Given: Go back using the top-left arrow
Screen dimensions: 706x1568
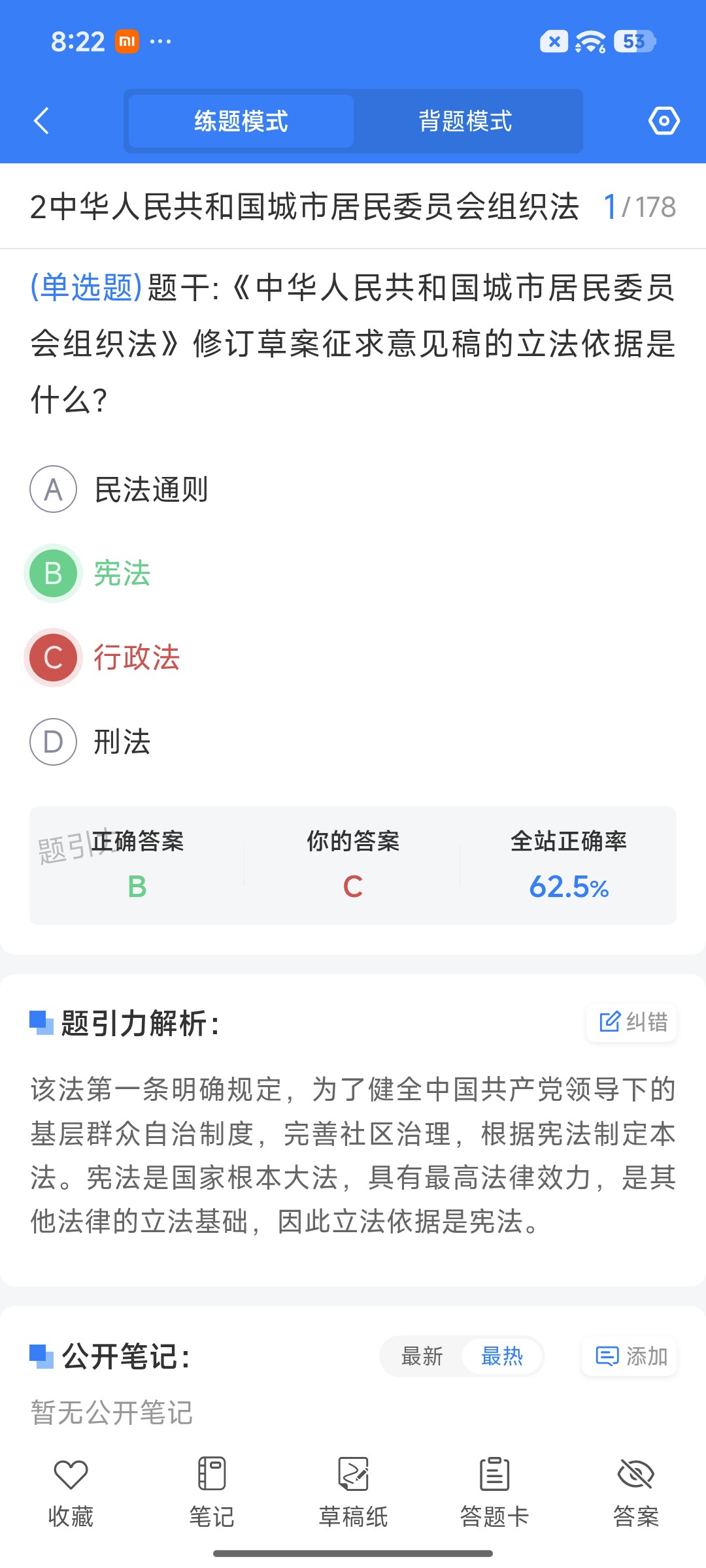Looking at the screenshot, I should pos(41,121).
